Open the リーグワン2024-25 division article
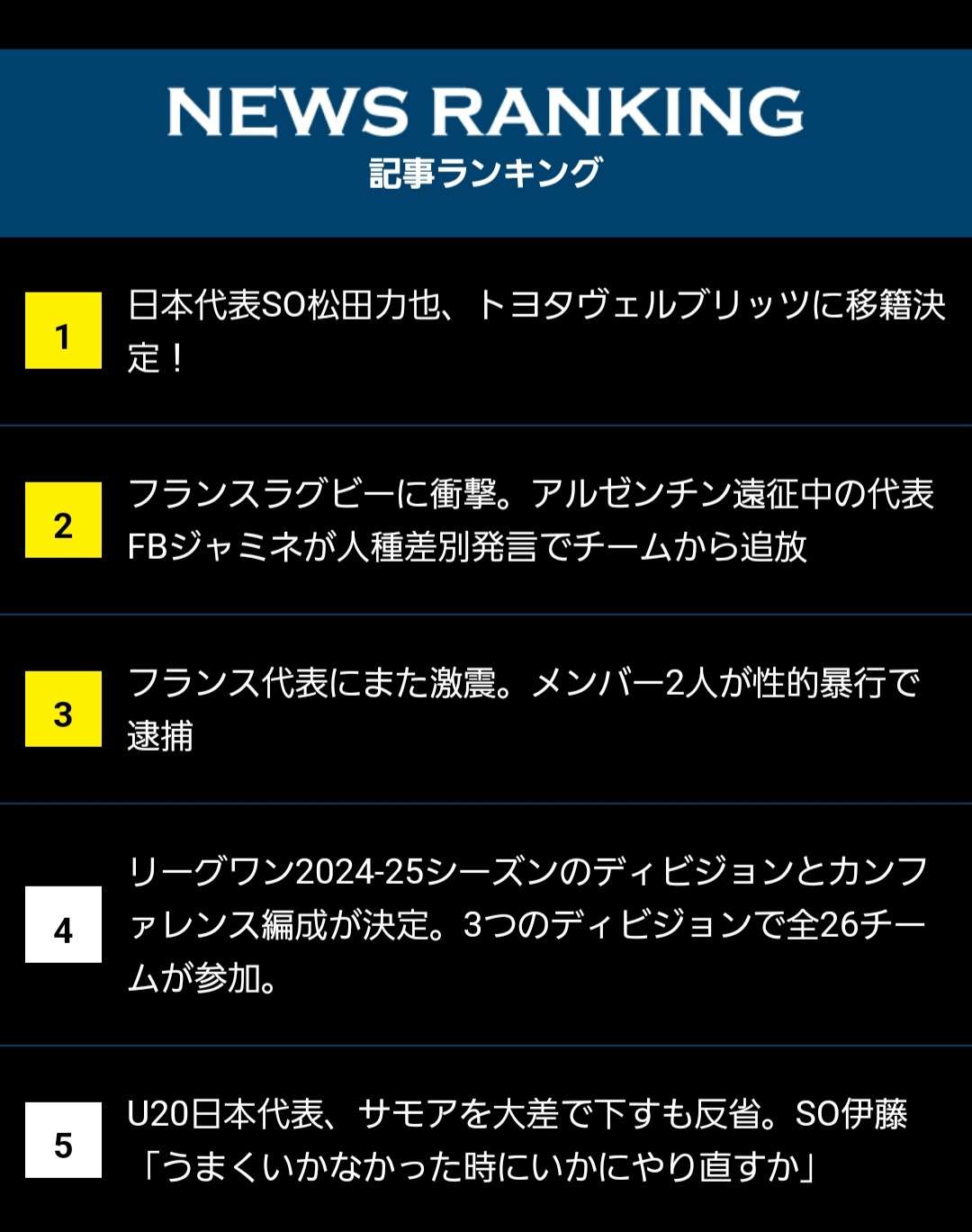 [x=526, y=924]
